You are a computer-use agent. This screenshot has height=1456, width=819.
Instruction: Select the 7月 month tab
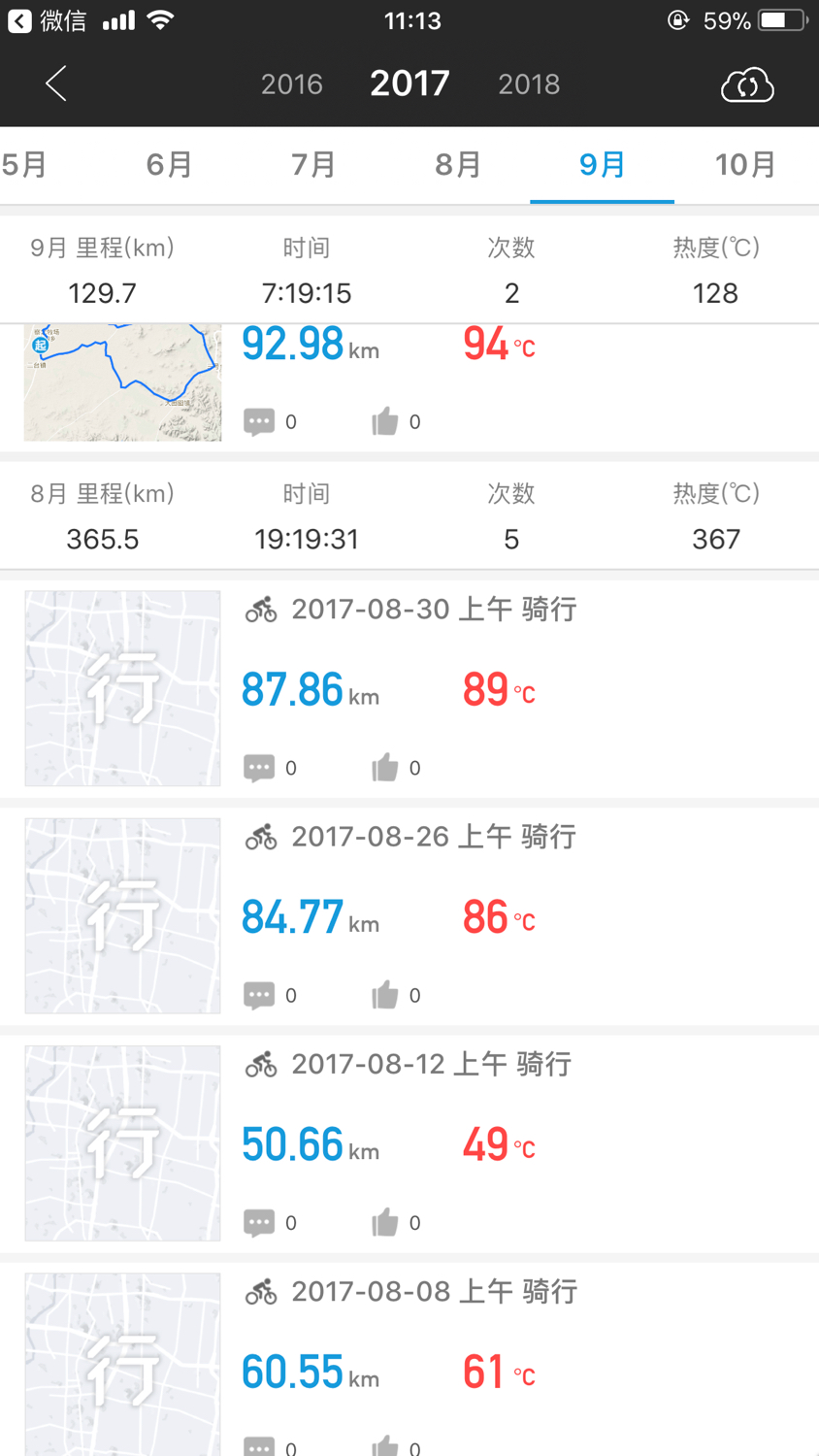pyautogui.click(x=312, y=165)
